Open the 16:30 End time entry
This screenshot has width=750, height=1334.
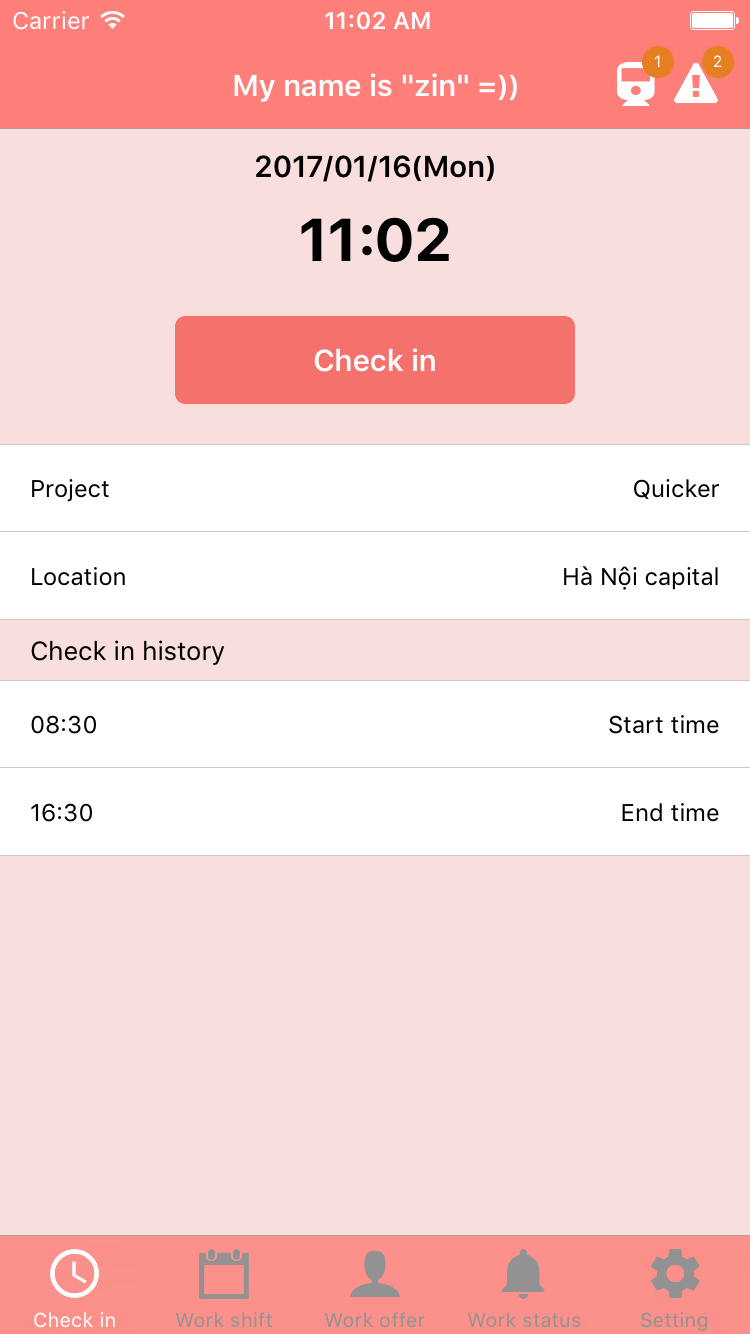375,813
